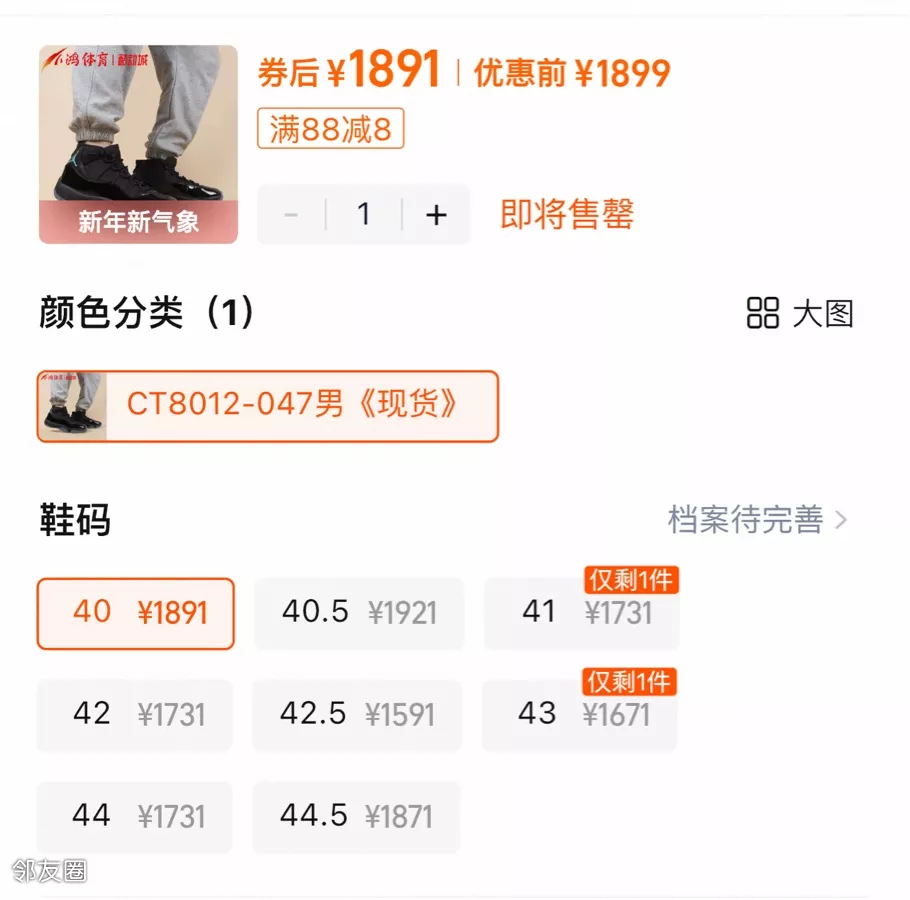
Task: Choose shoe size 40.5
Action: [358, 613]
